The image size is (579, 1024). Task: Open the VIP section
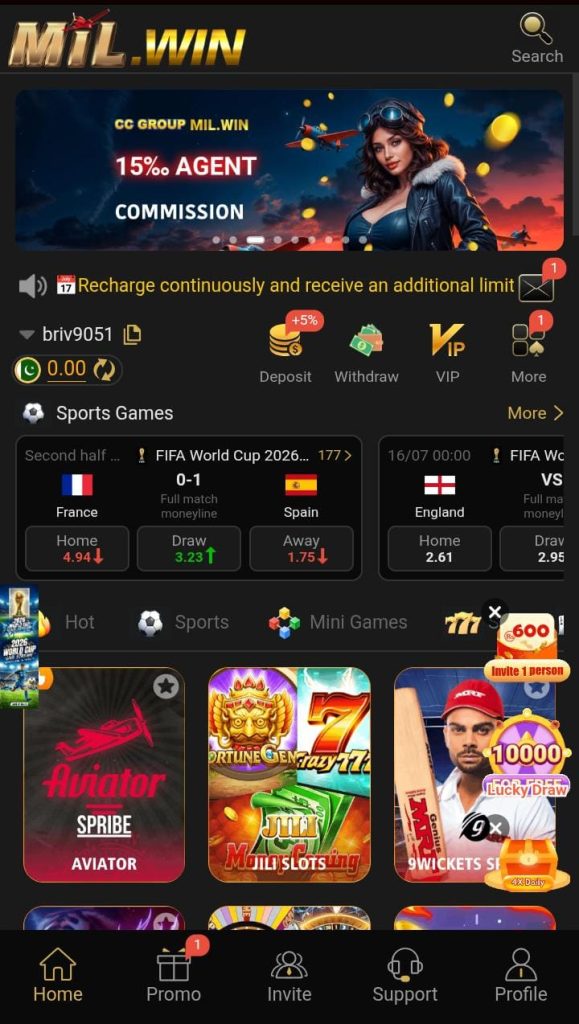[x=447, y=353]
